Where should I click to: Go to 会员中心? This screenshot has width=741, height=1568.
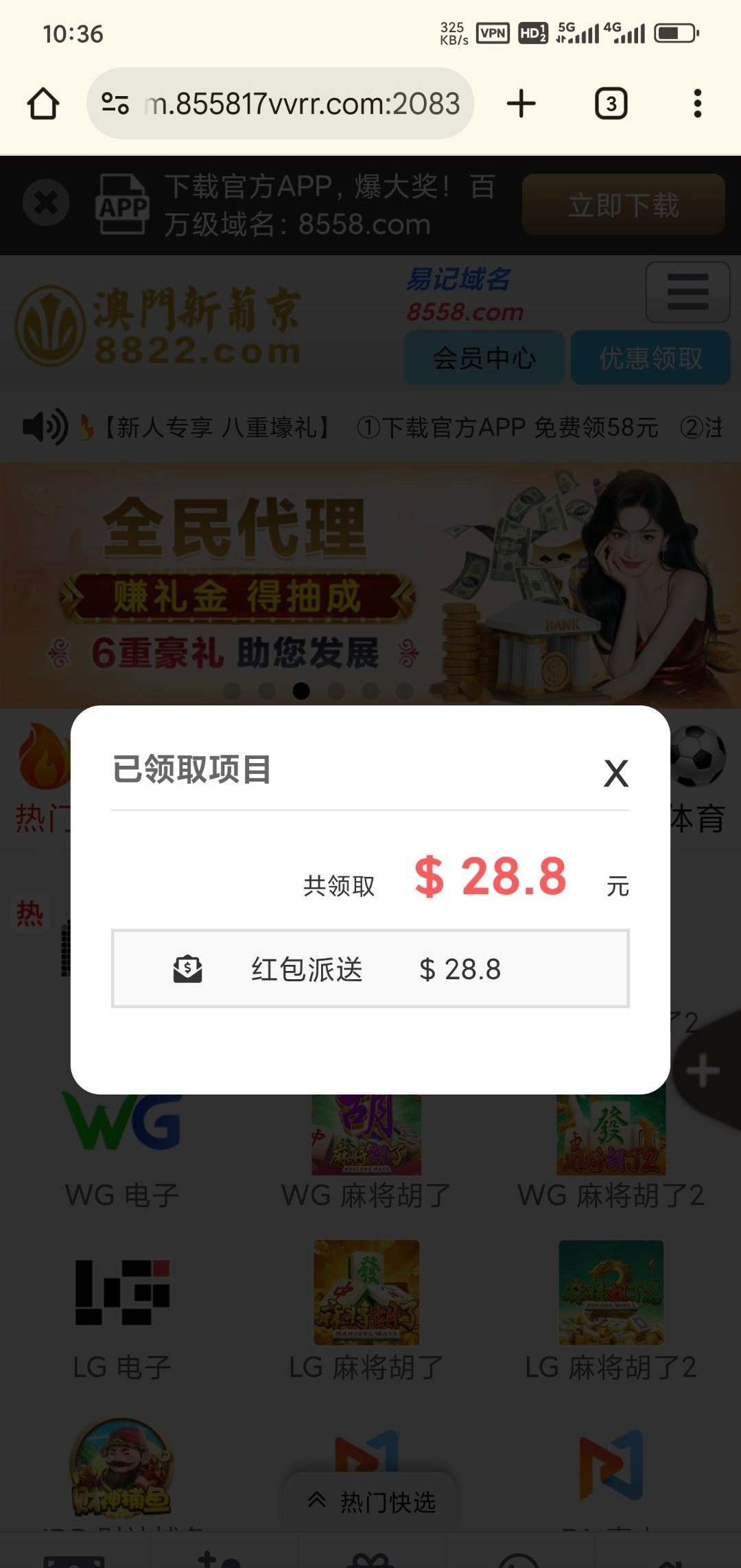pos(484,358)
